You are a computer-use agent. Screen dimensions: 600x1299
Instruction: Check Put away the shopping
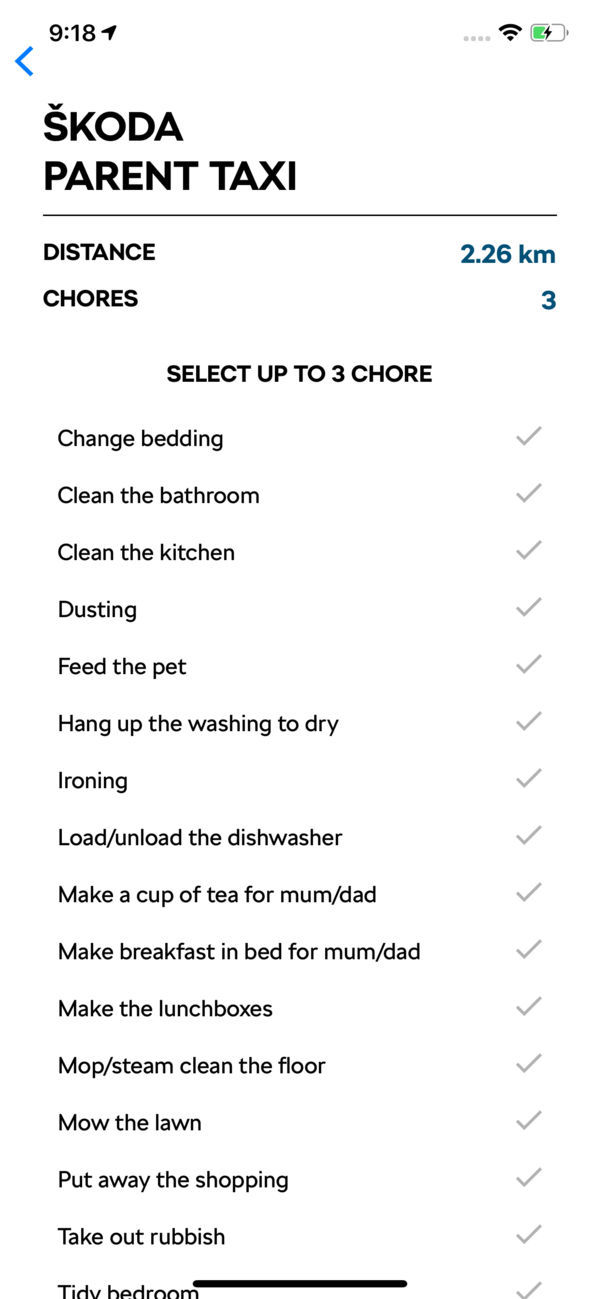(300, 1179)
